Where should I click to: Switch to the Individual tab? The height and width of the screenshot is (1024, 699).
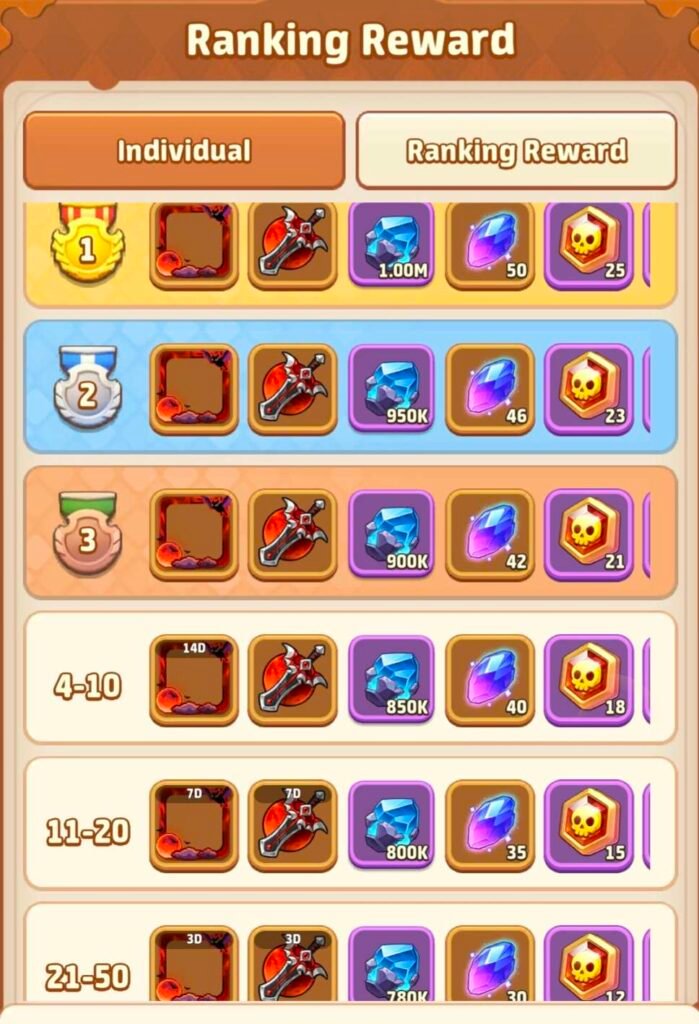(183, 150)
